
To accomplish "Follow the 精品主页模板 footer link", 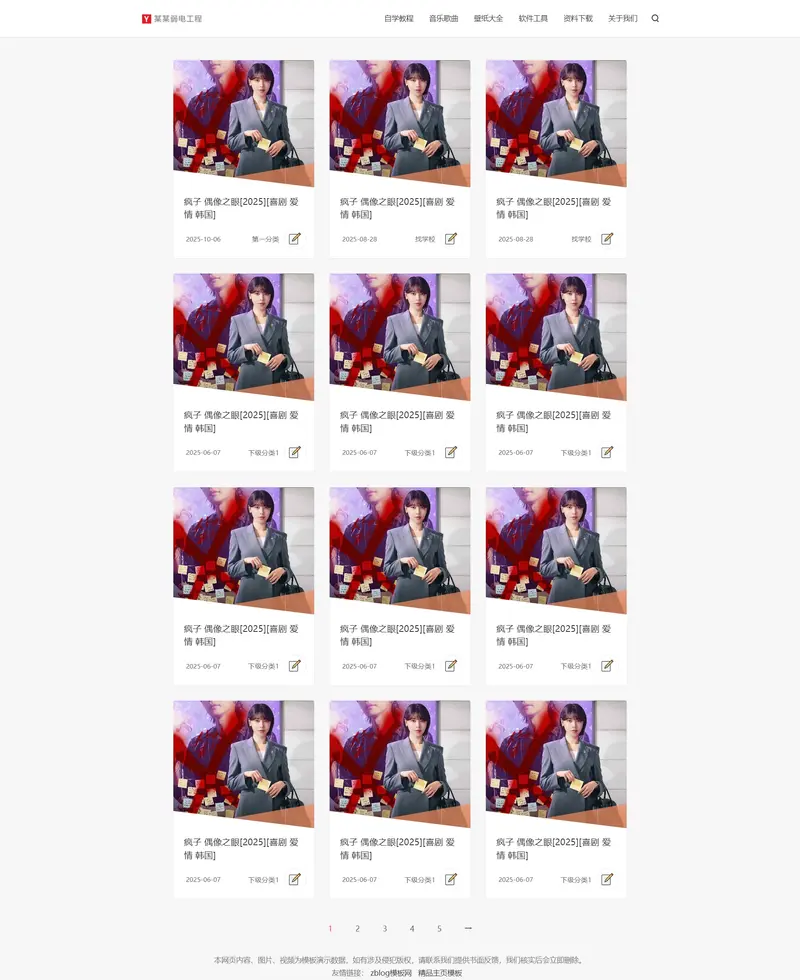I will coord(440,972).
